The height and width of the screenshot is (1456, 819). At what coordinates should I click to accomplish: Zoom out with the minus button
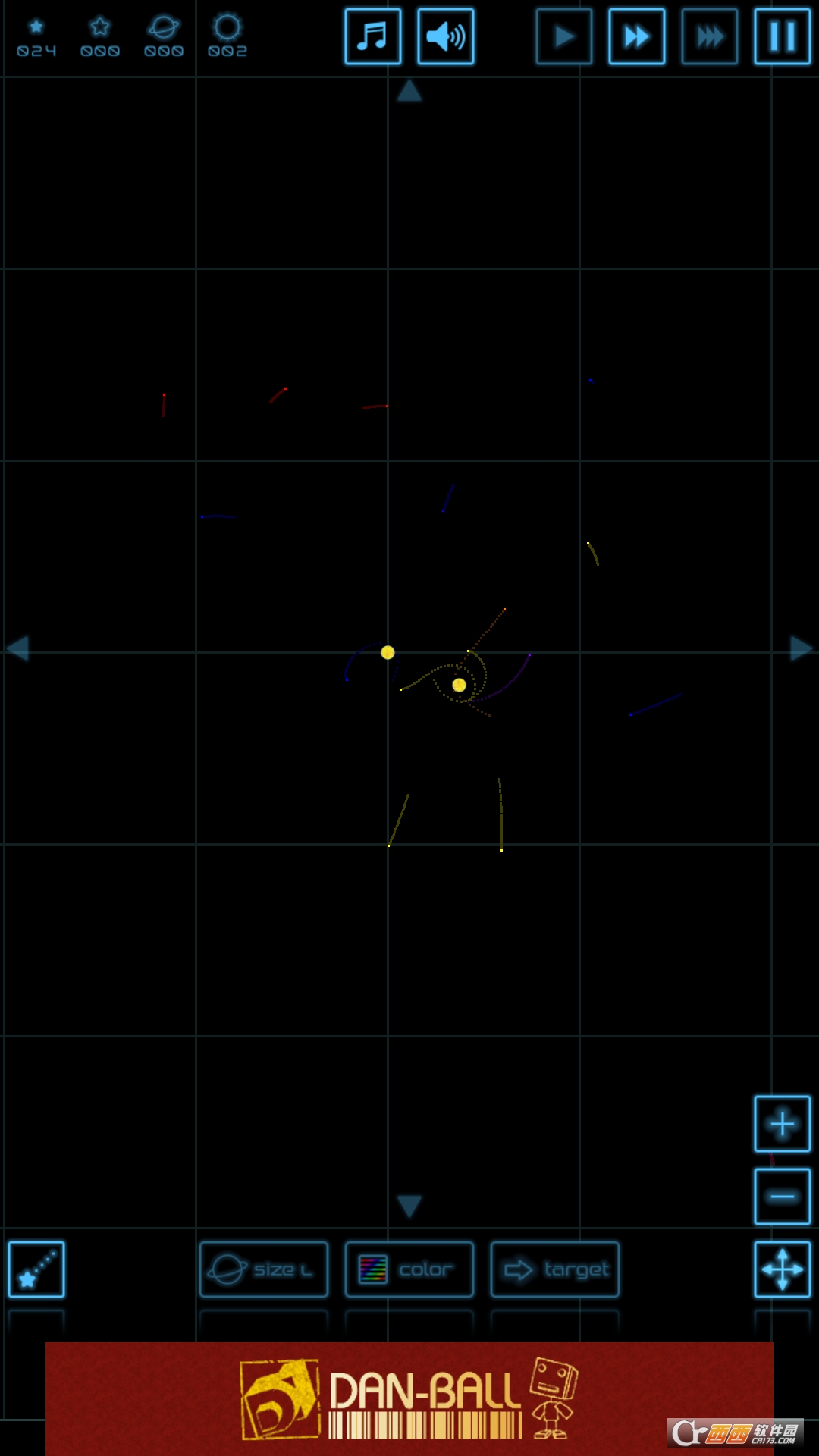click(782, 1197)
